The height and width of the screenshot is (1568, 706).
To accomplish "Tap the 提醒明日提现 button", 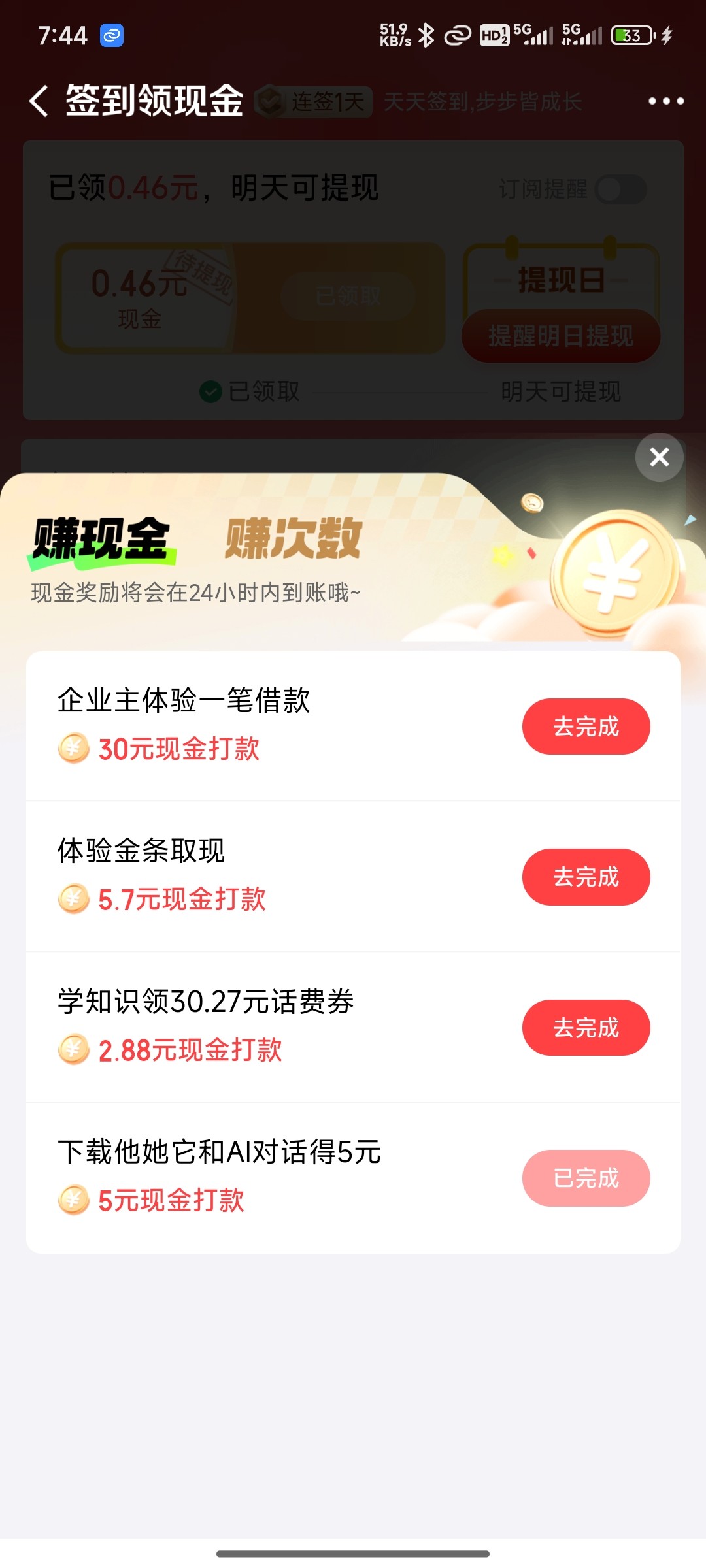I will 561,336.
